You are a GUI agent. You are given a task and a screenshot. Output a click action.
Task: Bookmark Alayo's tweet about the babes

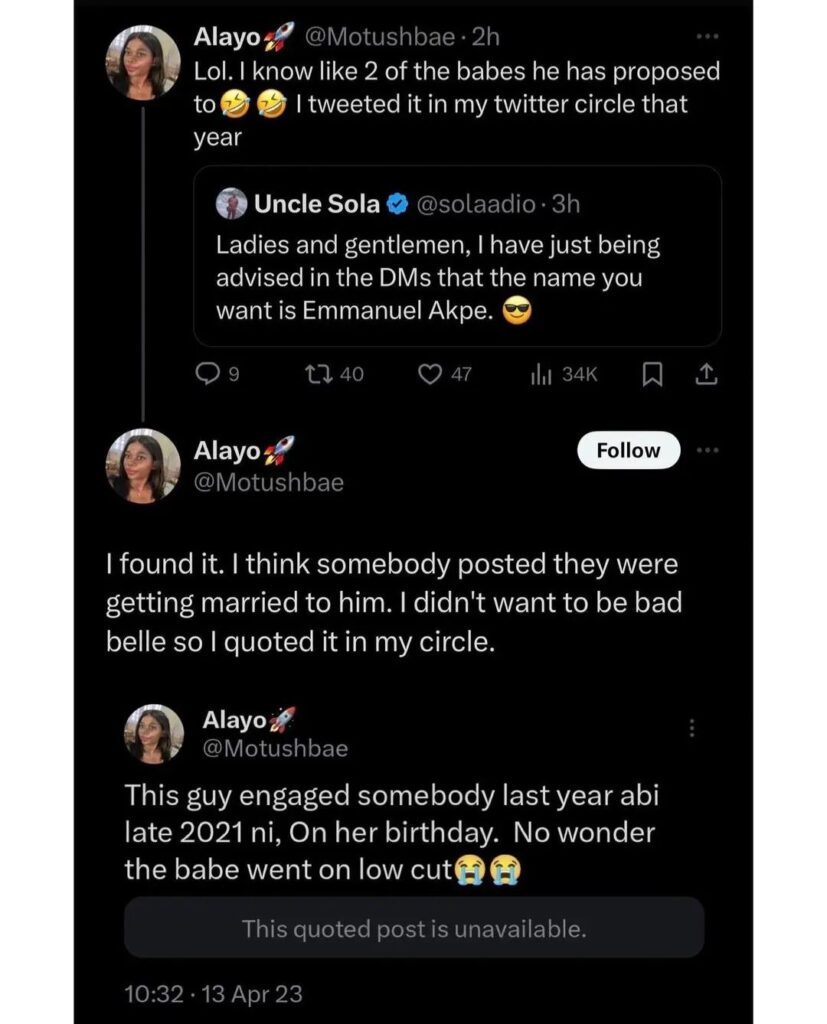pyautogui.click(x=651, y=374)
